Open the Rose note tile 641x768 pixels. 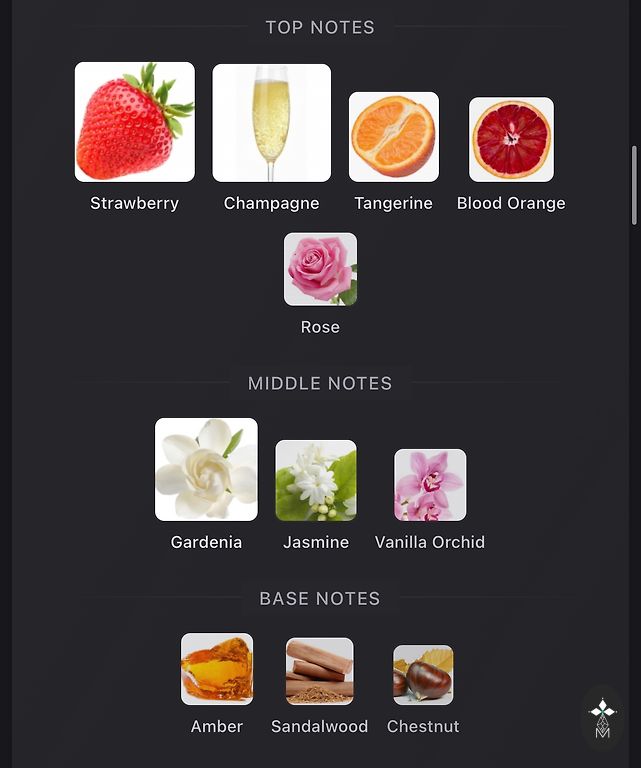tap(320, 269)
